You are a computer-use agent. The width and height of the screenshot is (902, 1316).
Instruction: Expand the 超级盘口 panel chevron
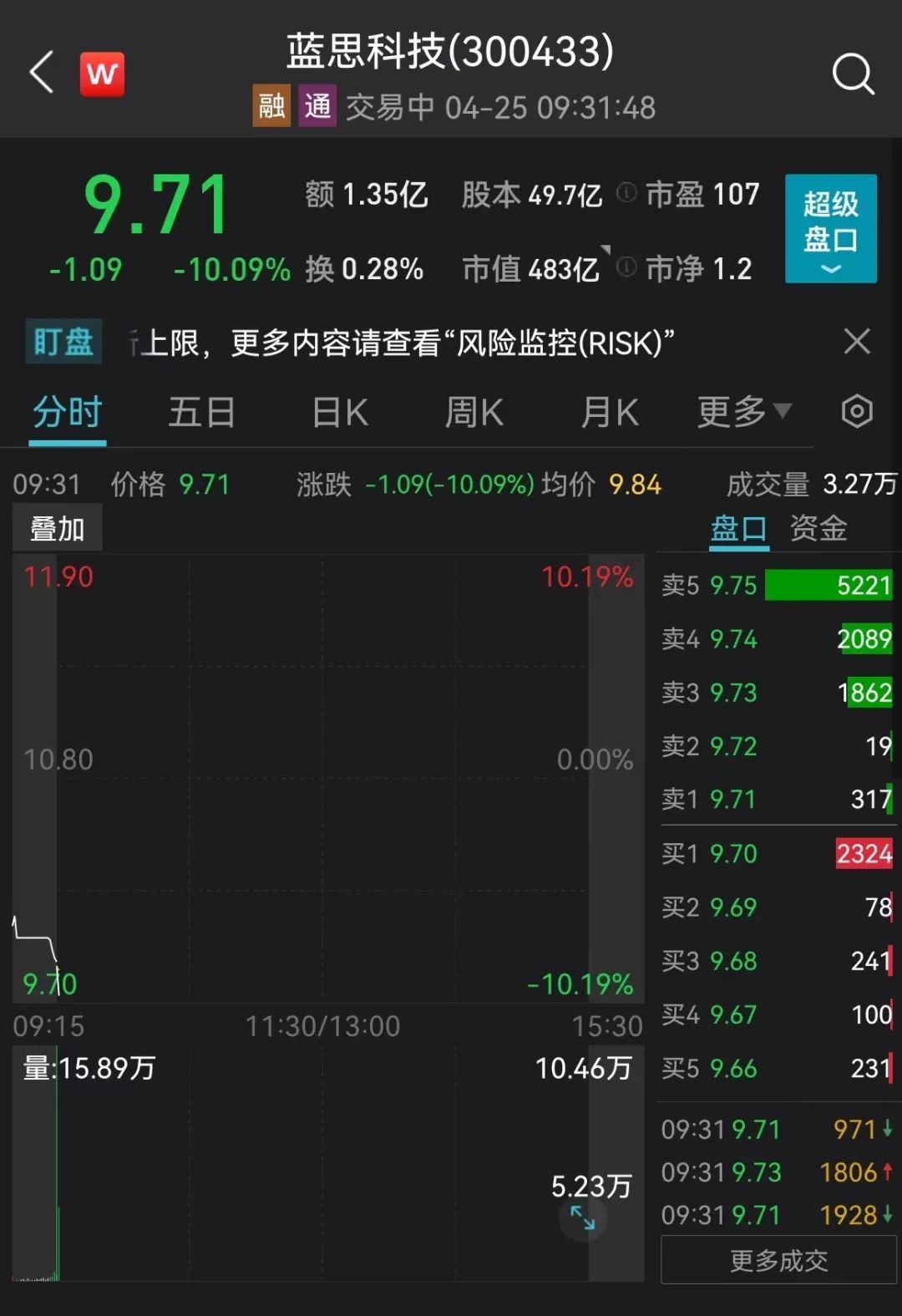829,268
